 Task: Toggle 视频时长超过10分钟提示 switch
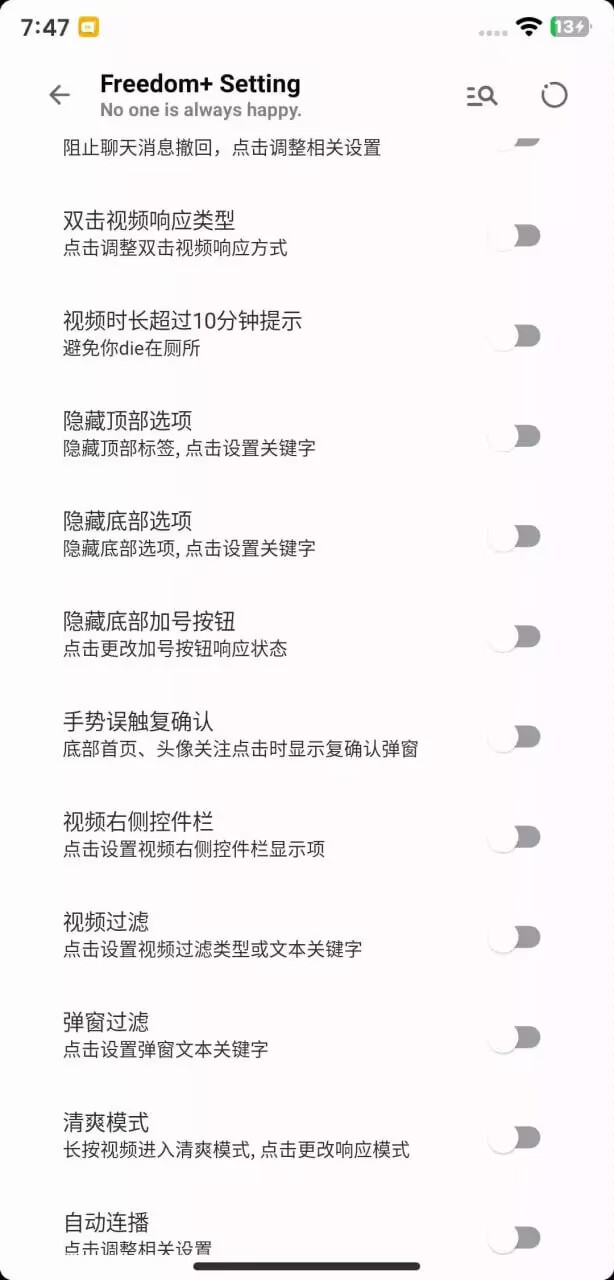(x=515, y=336)
